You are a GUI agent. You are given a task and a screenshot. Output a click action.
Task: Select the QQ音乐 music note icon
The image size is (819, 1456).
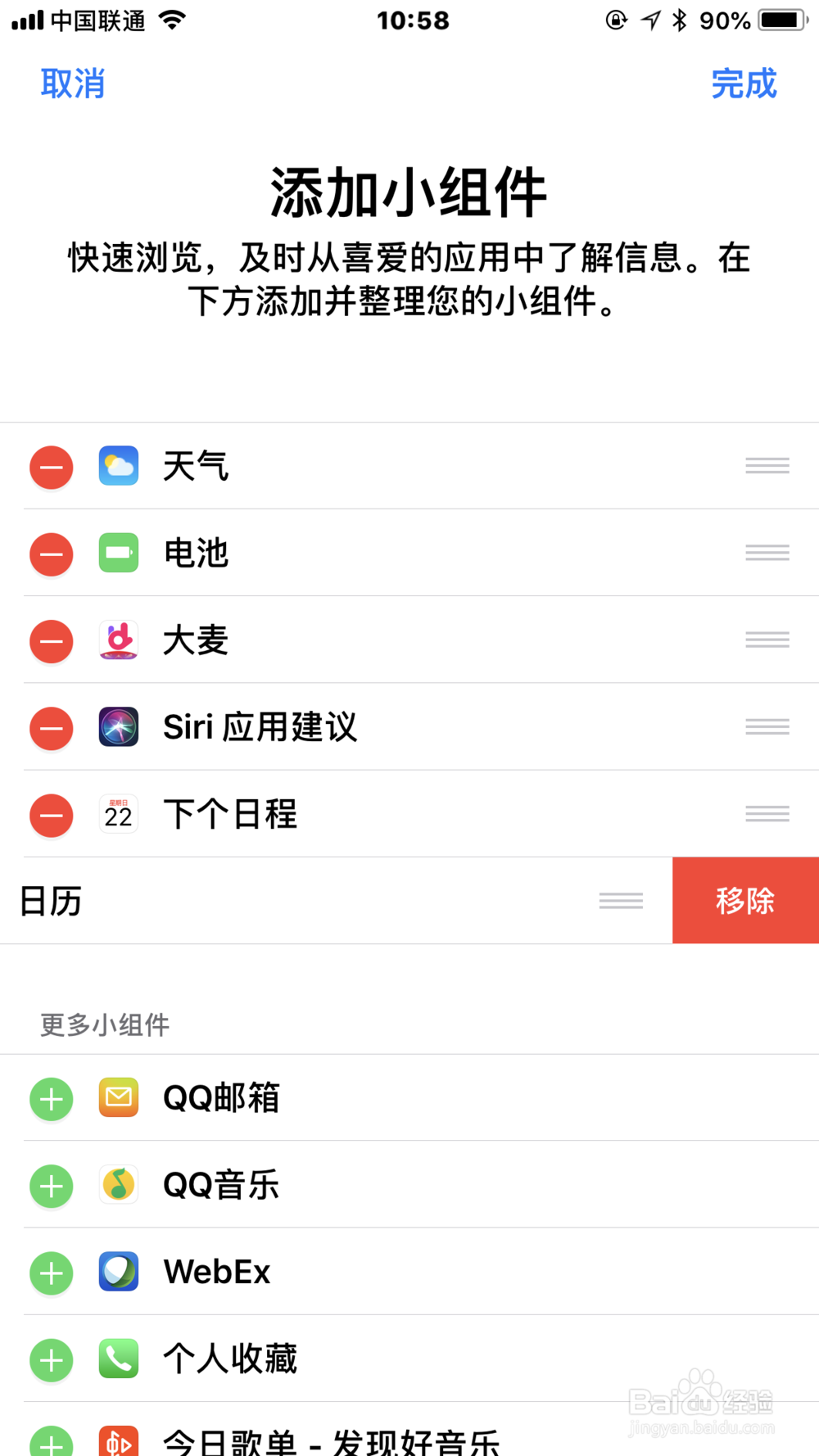coord(118,1186)
